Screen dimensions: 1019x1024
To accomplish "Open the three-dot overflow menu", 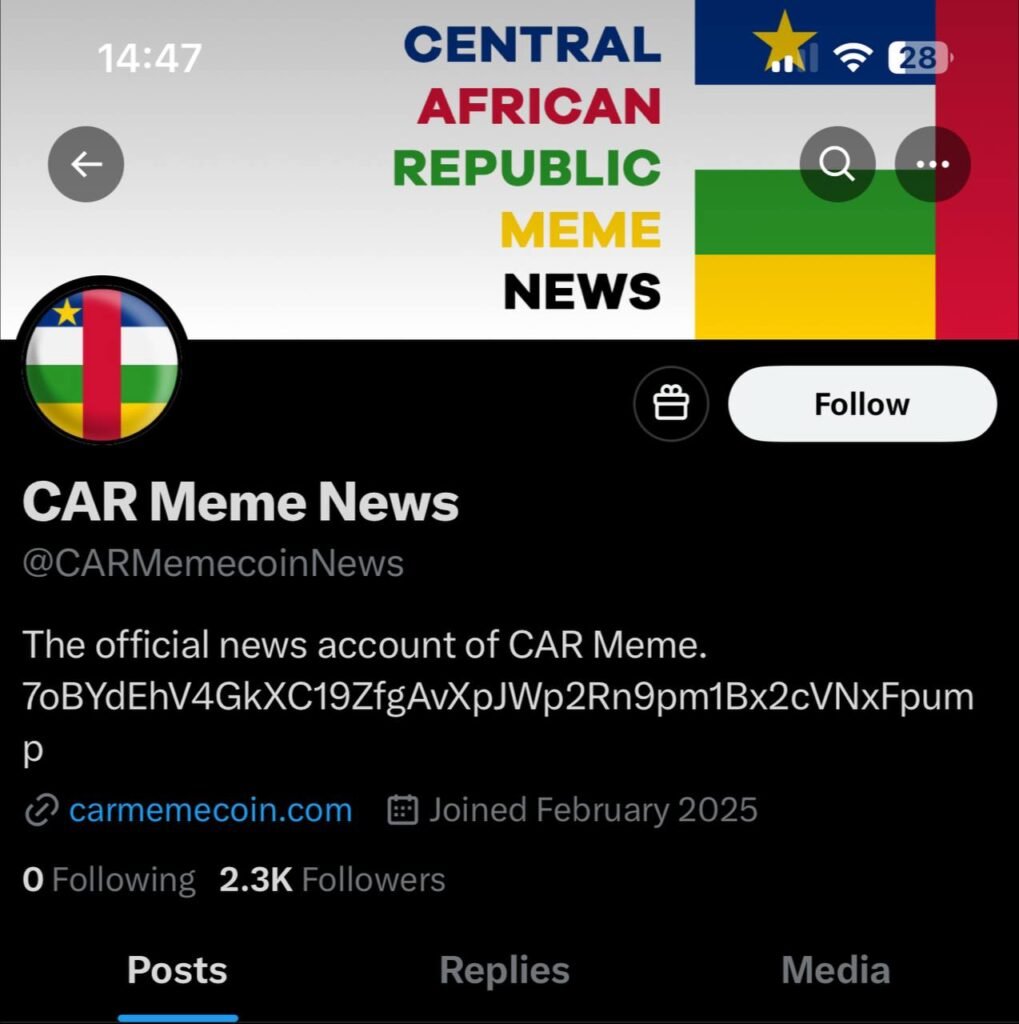I will [x=932, y=164].
